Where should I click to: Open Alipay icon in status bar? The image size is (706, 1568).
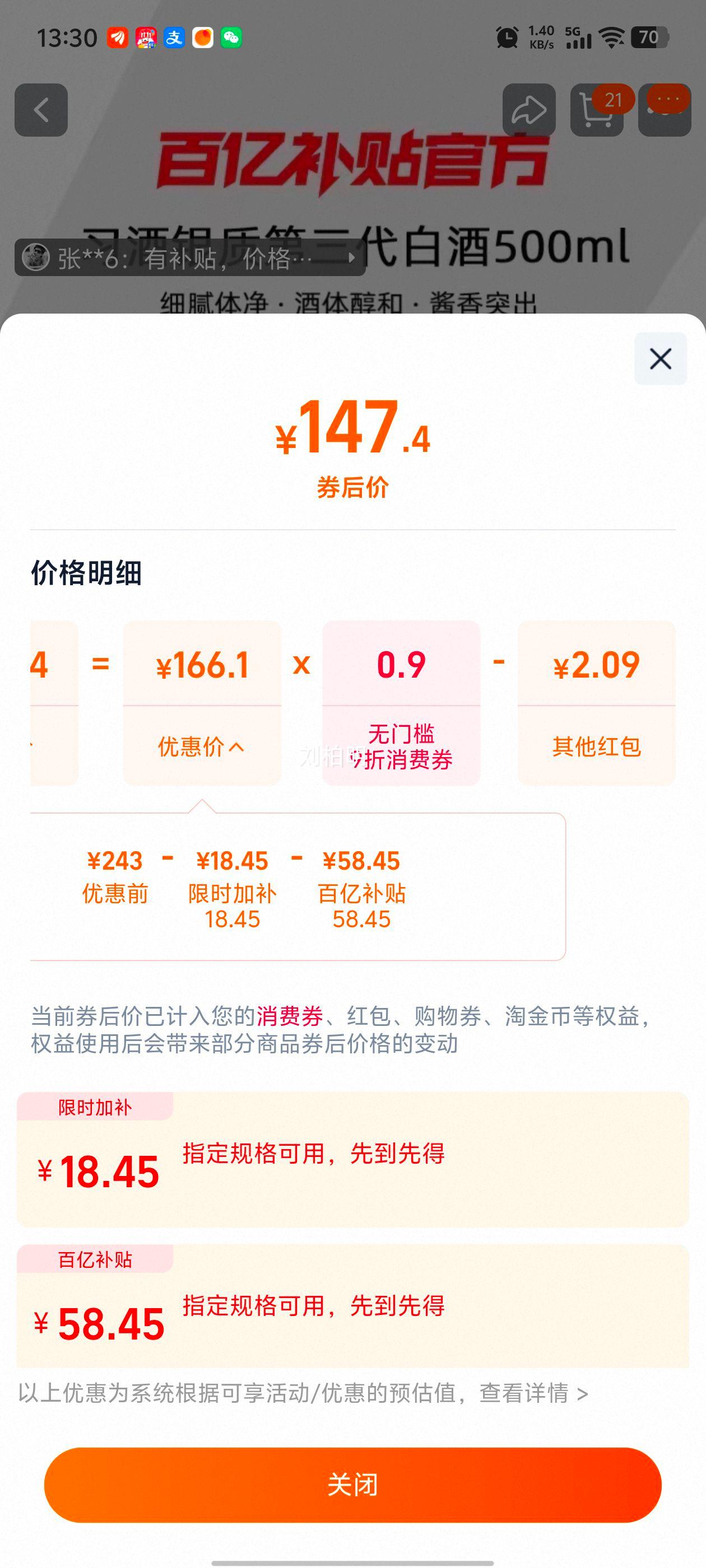174,37
